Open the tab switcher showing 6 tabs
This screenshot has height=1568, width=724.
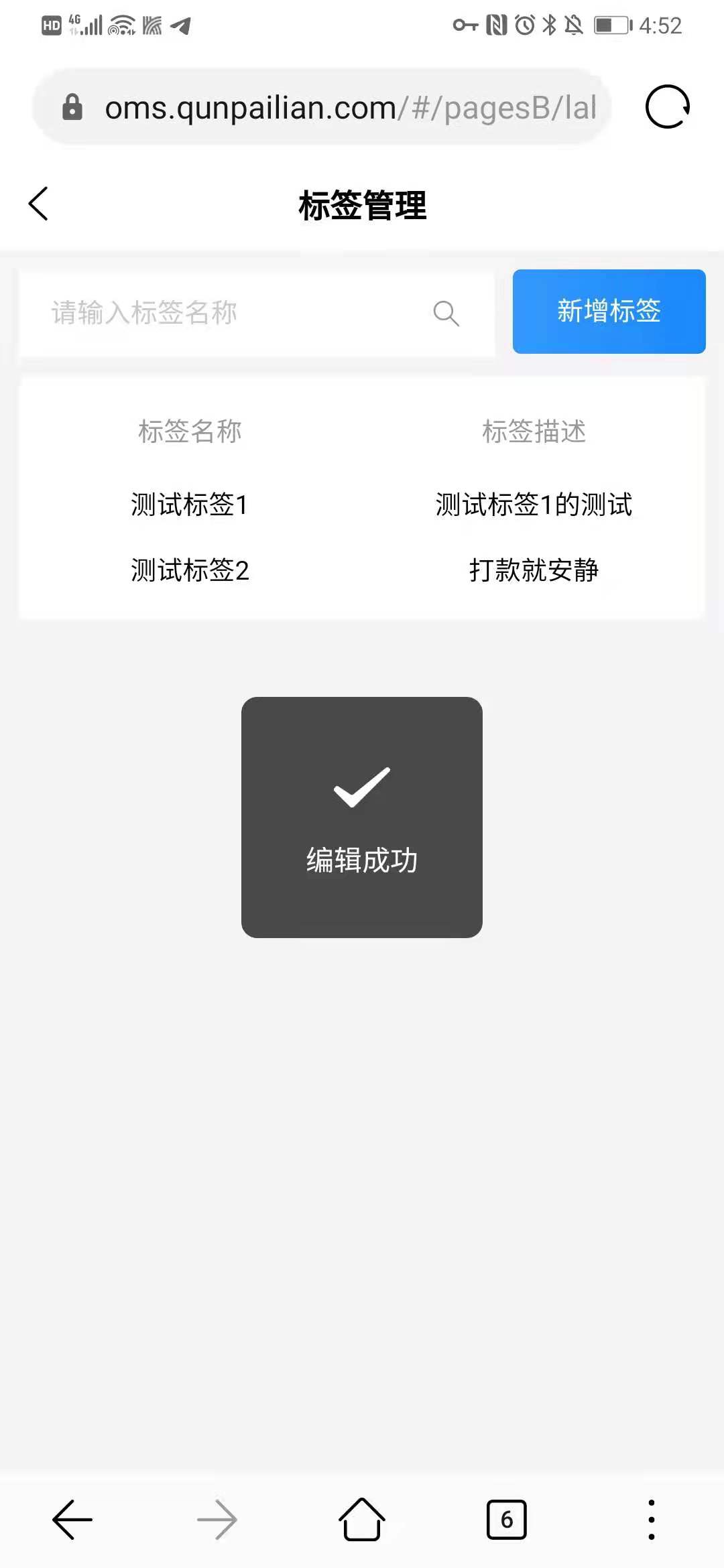[x=507, y=1520]
